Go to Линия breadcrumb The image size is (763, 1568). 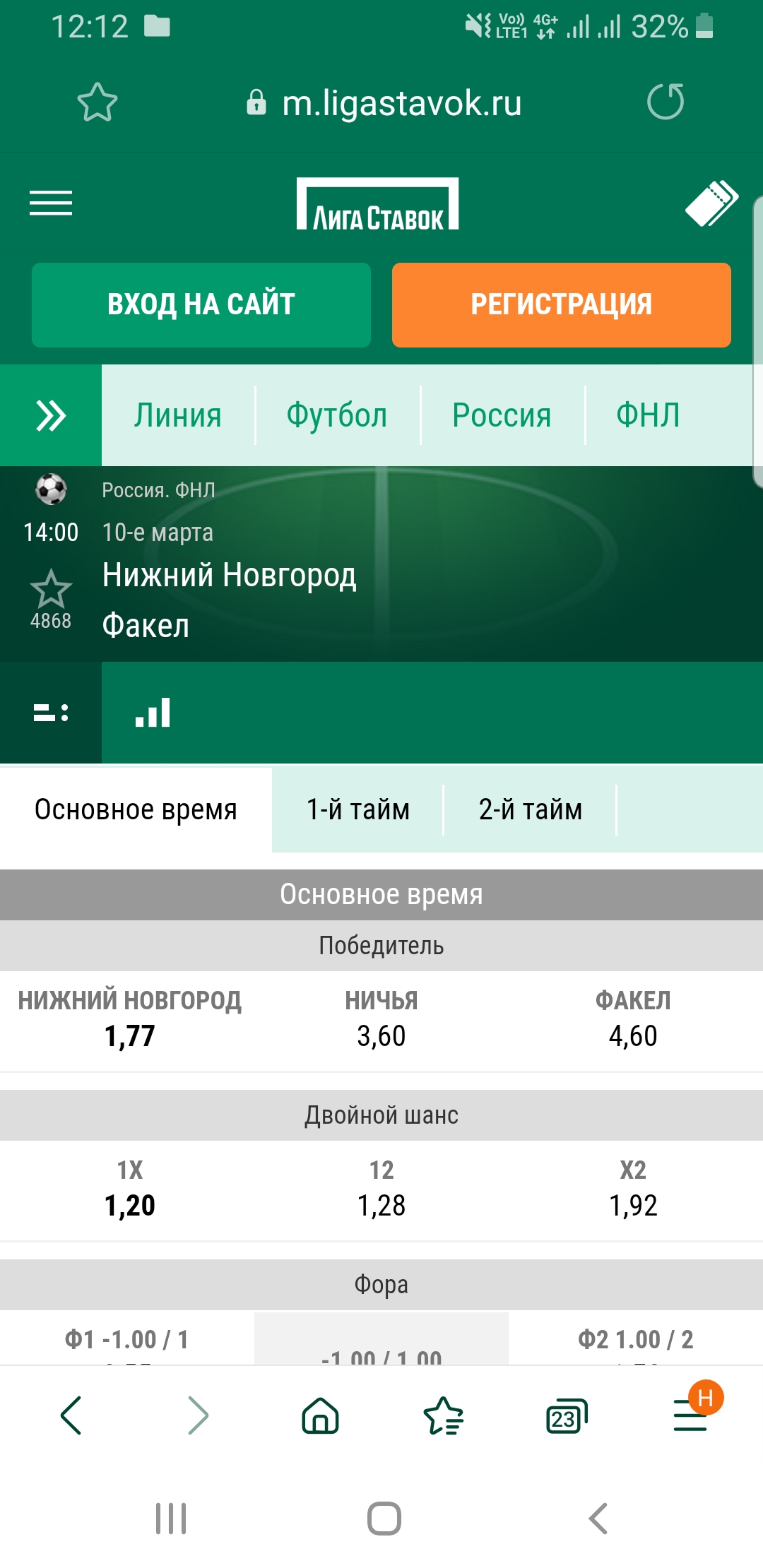point(178,415)
